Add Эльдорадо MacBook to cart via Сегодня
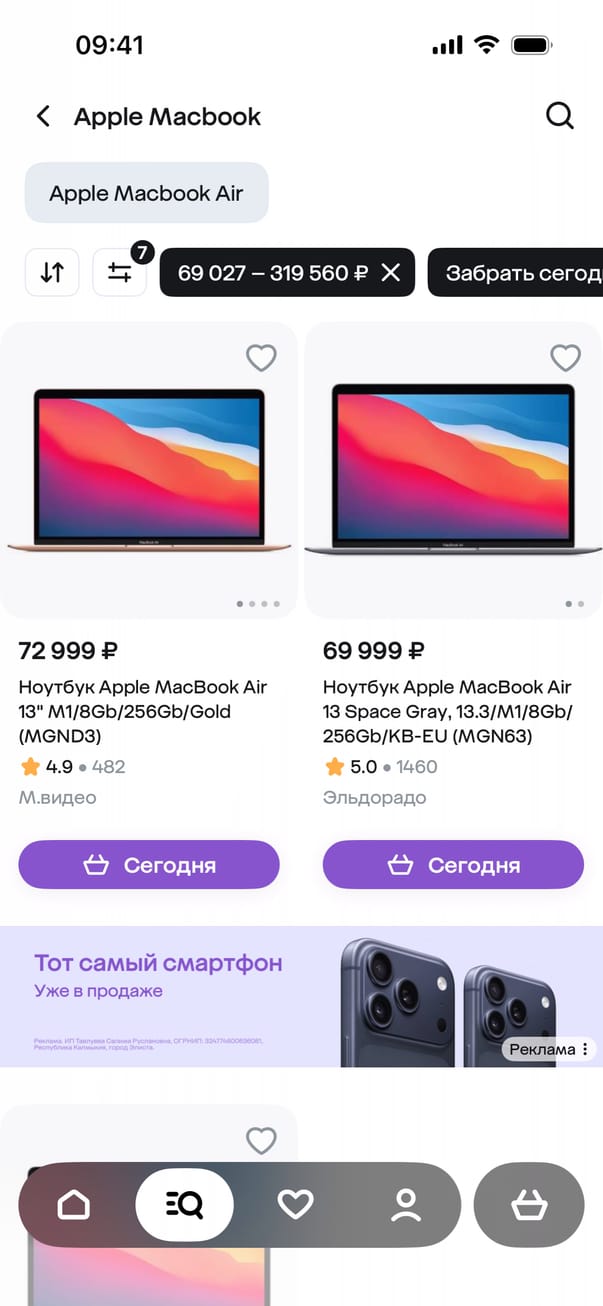Viewport: 603px width, 1306px height. 452,865
